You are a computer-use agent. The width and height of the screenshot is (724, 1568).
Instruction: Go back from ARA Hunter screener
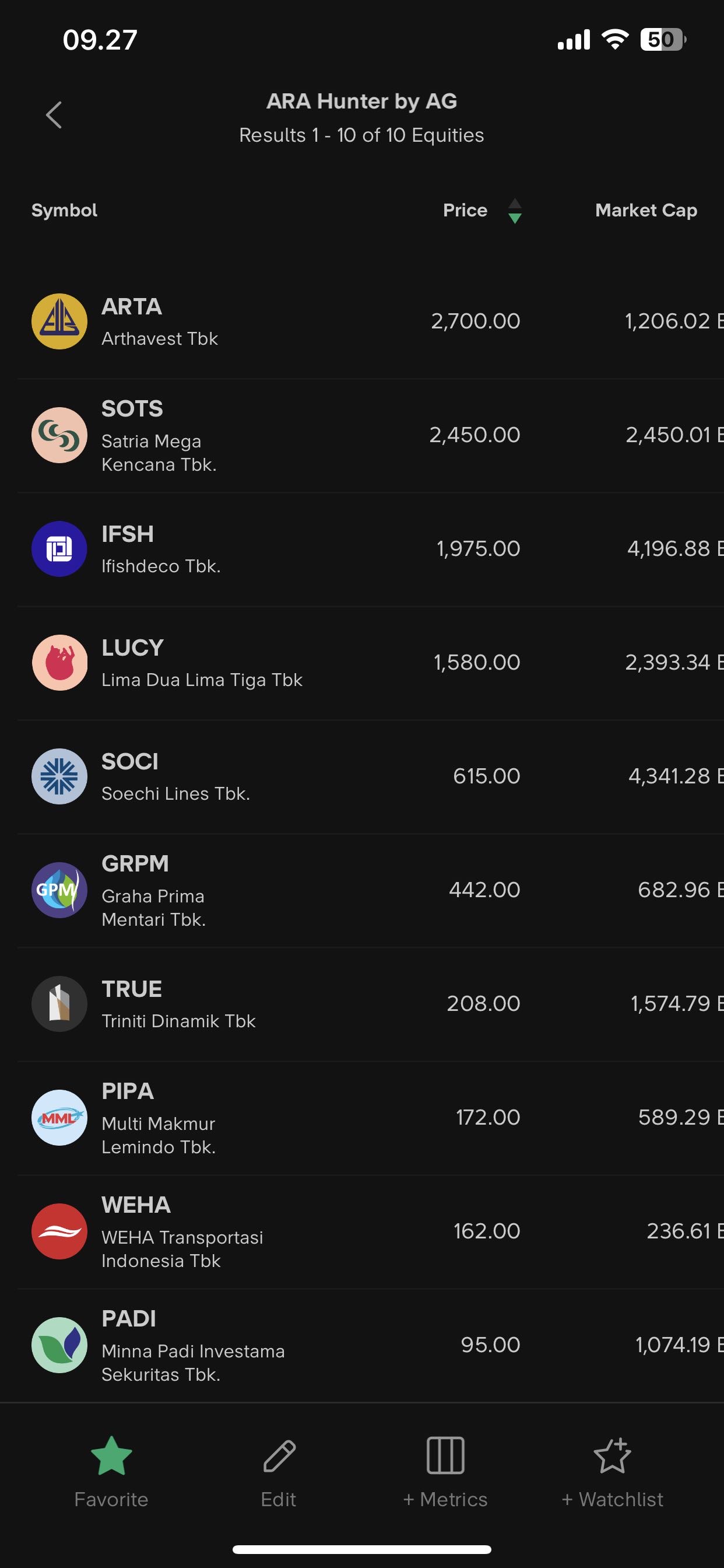[54, 115]
